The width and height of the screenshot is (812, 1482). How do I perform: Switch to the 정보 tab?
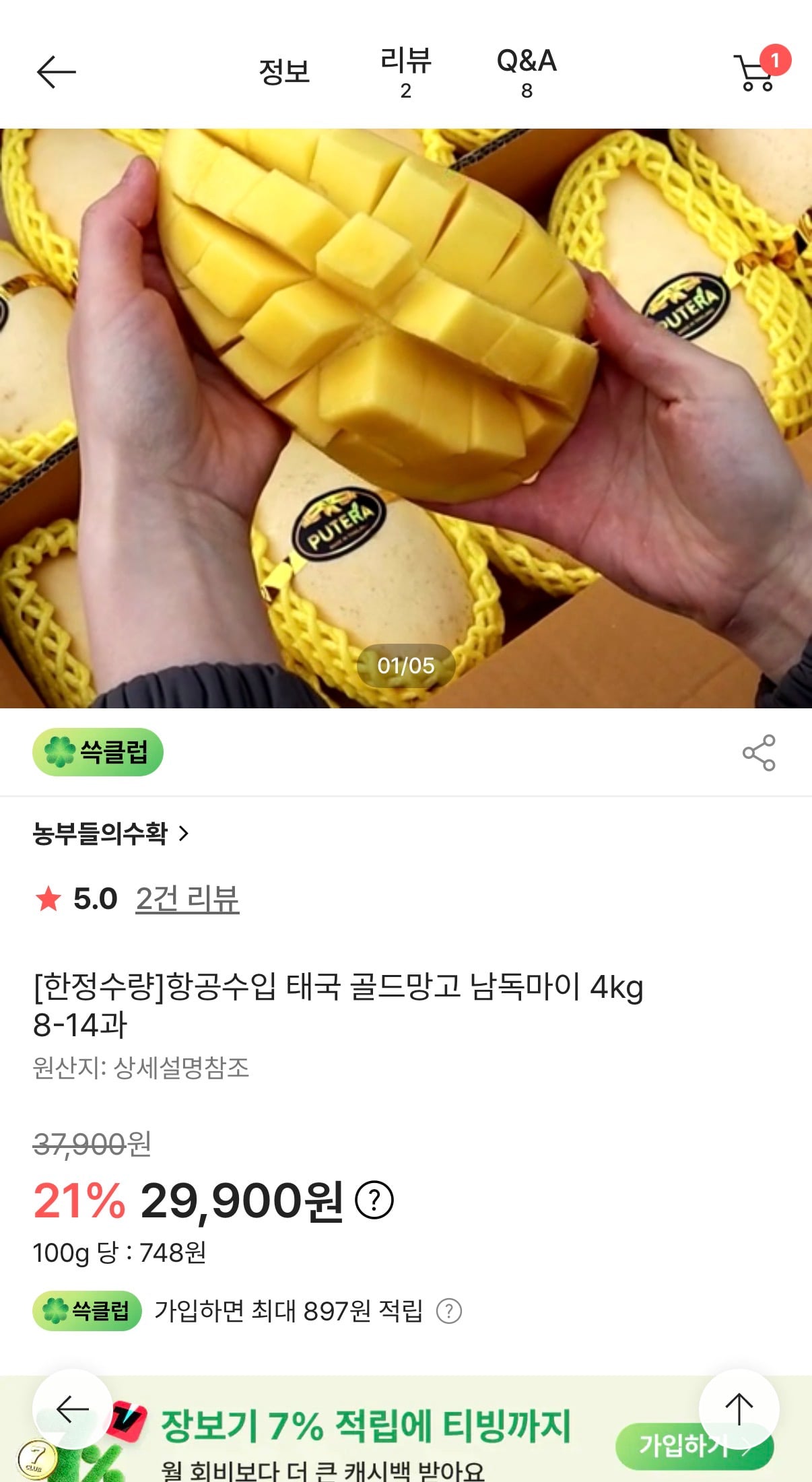[x=284, y=71]
